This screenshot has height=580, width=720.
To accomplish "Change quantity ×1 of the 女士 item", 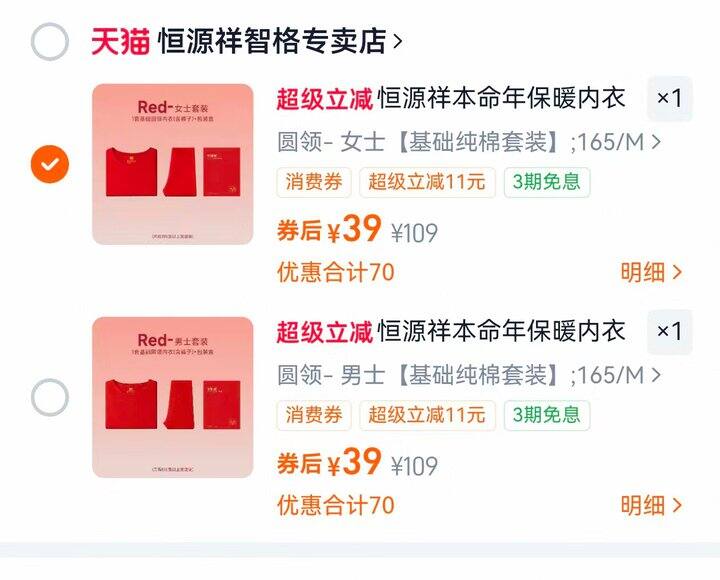I will pyautogui.click(x=669, y=98).
